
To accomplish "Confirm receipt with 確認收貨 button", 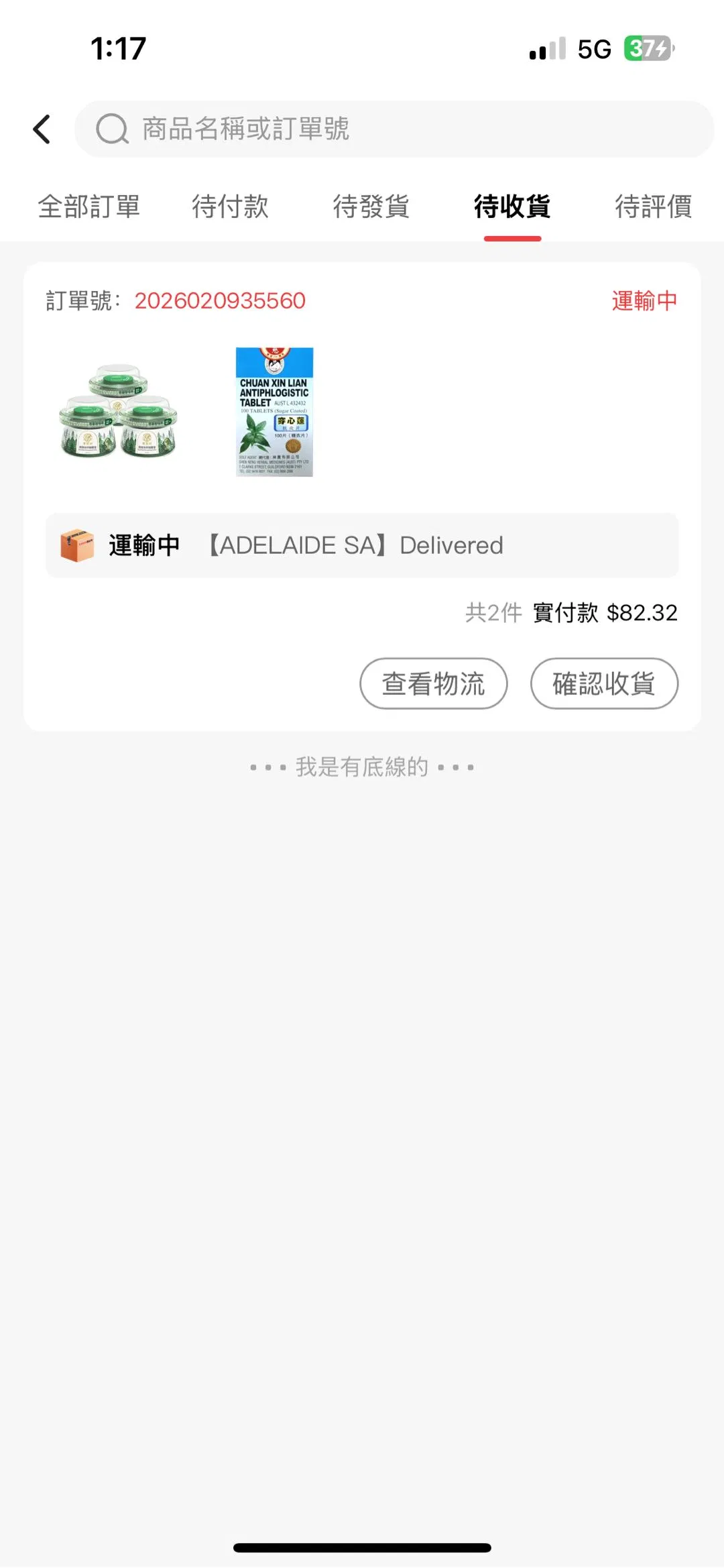I will click(x=604, y=683).
